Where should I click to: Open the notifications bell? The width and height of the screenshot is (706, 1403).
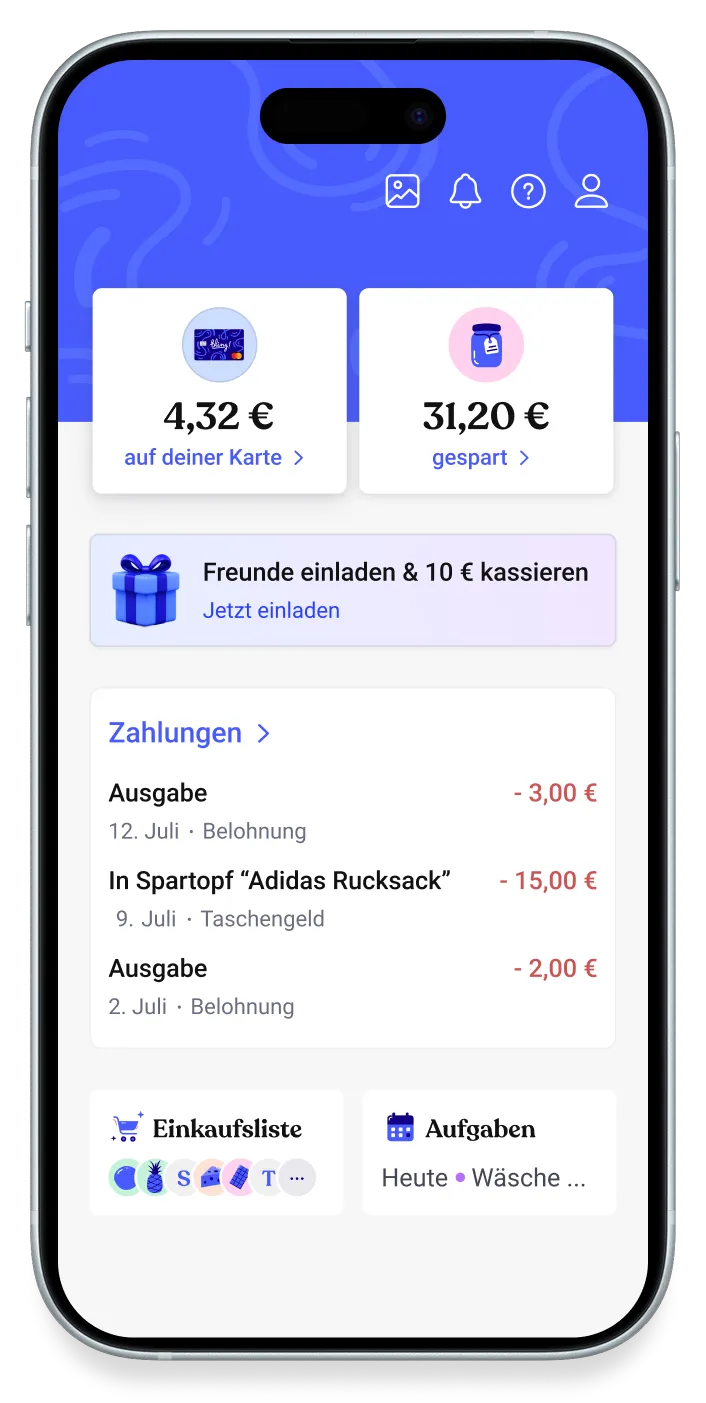tap(465, 191)
